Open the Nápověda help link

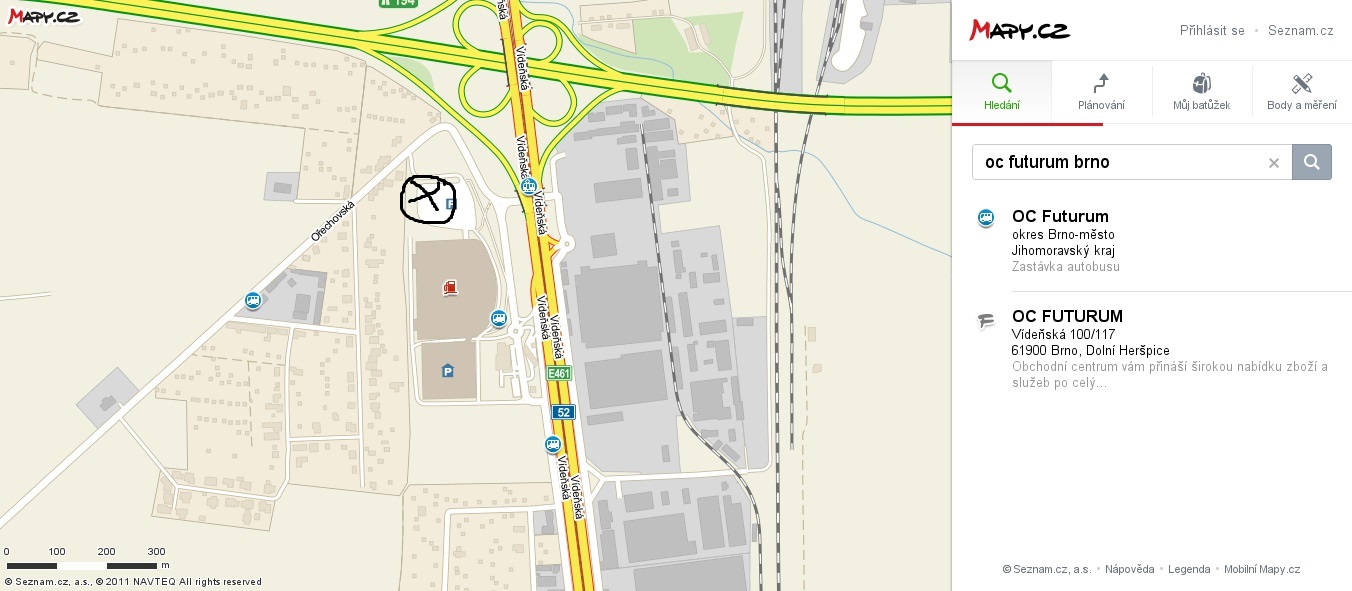click(1129, 569)
